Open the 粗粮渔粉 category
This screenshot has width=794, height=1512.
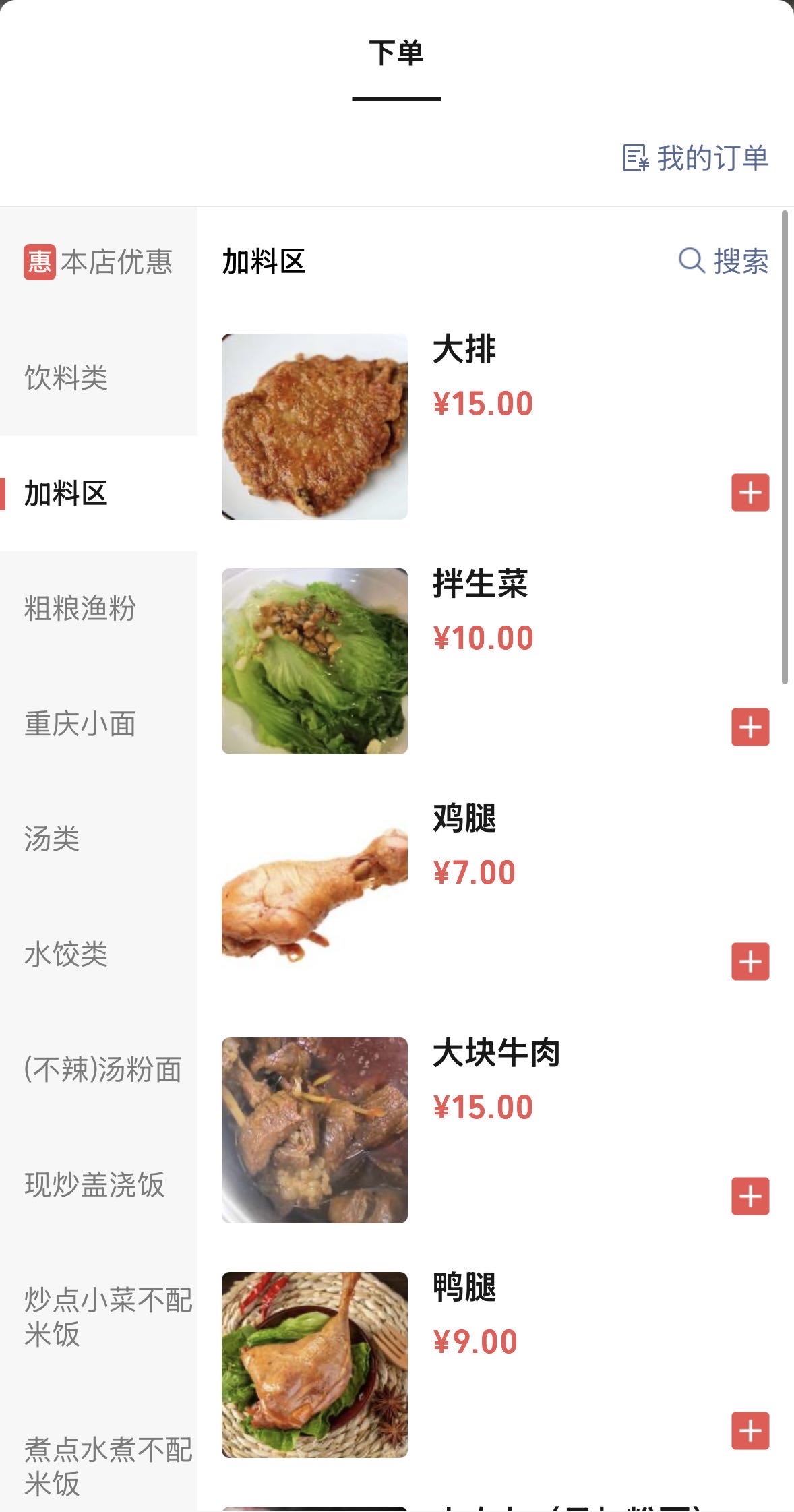point(80,608)
